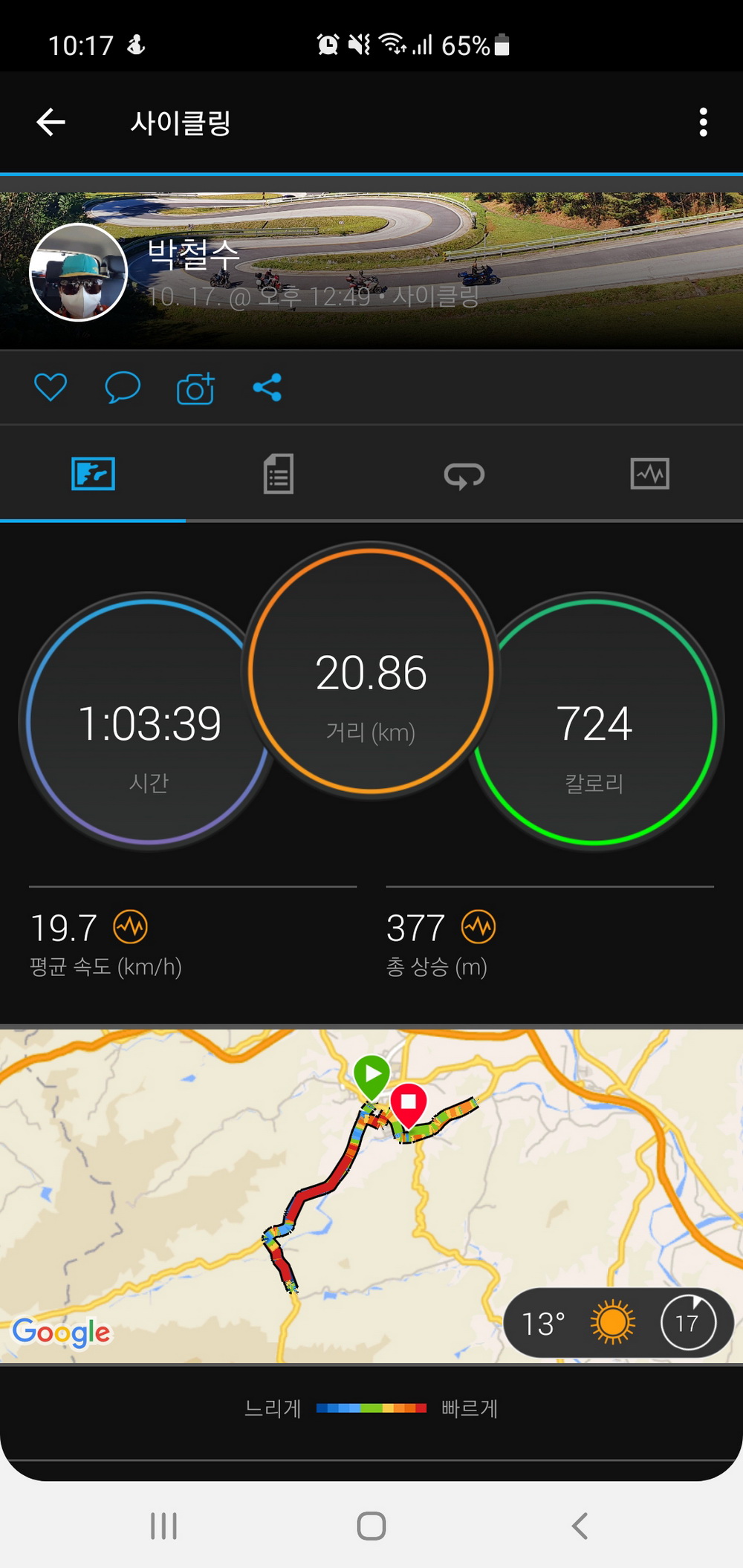This screenshot has height=1568, width=743.
Task: Add a photo to the activity
Action: pos(195,388)
